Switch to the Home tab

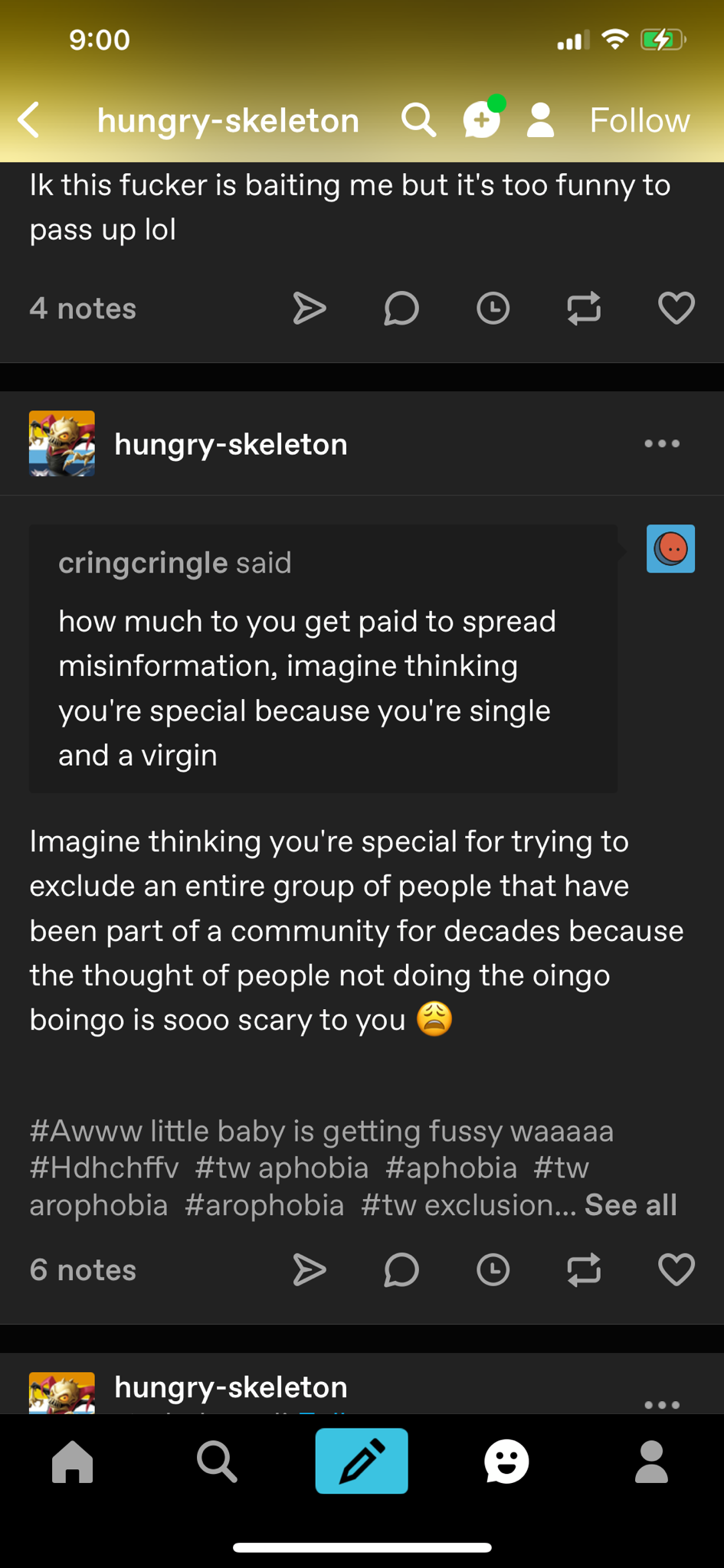[73, 1461]
